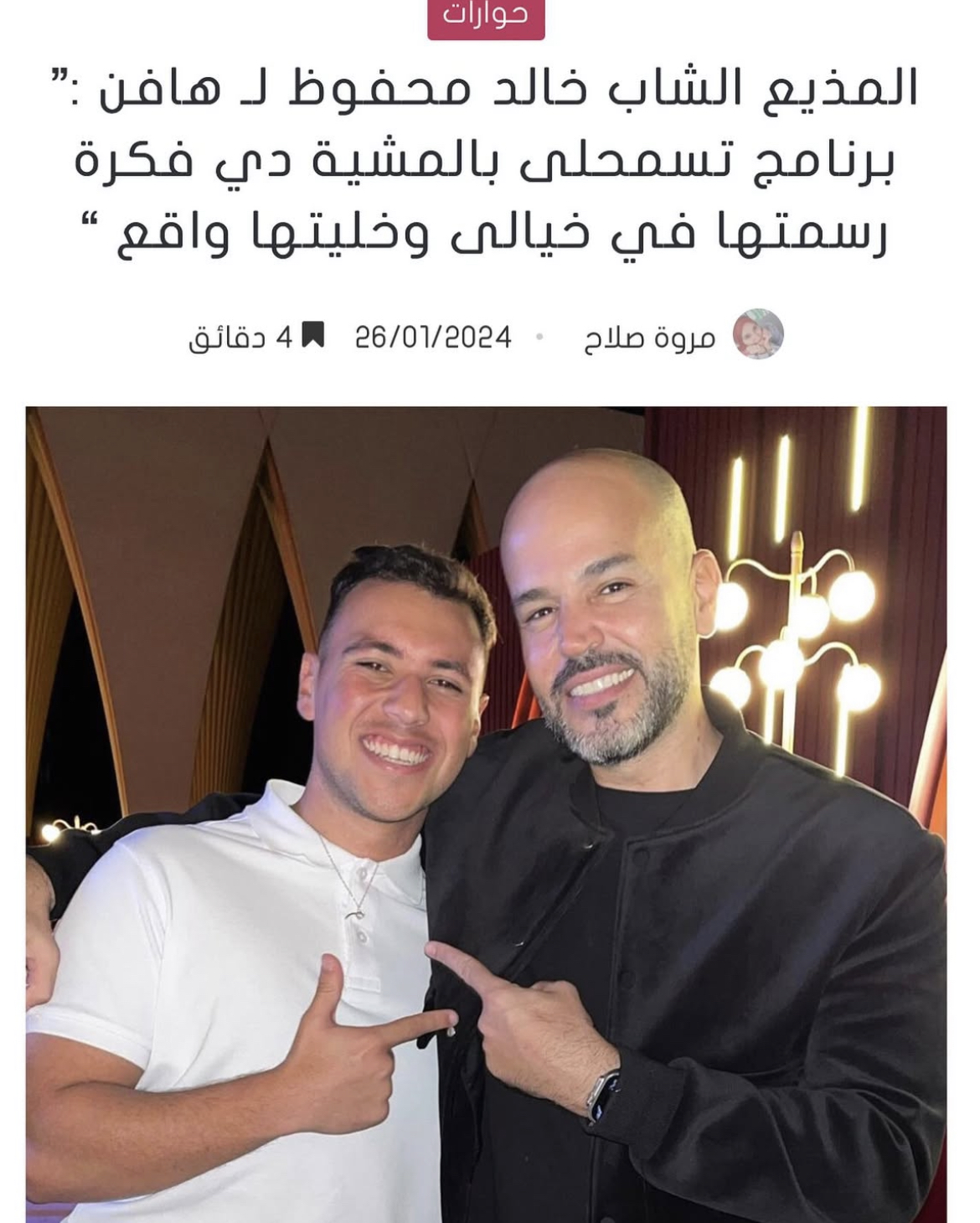980x1223 pixels.
Task: Tap the author's avatar picture
Action: pyautogui.click(x=758, y=334)
